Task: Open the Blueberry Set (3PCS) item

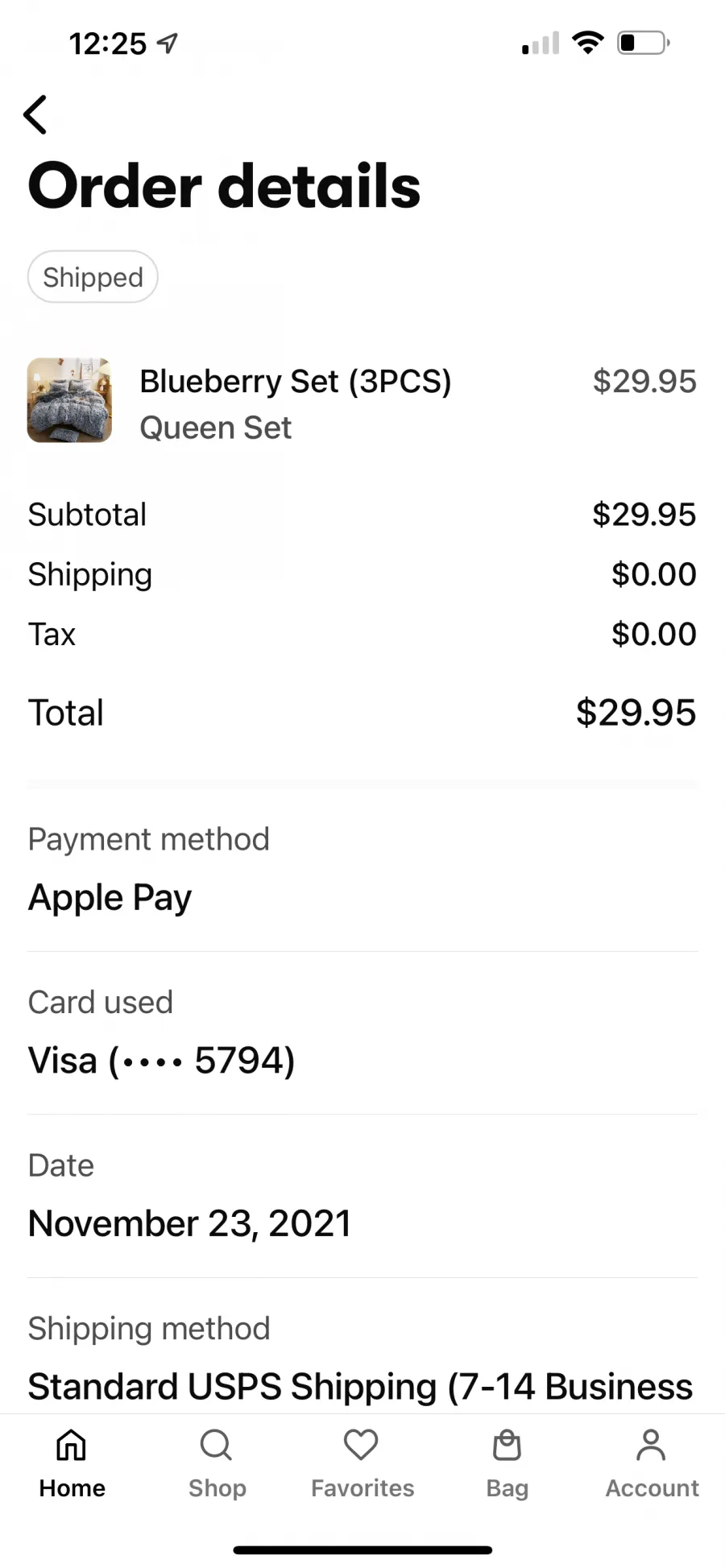Action: [362, 401]
